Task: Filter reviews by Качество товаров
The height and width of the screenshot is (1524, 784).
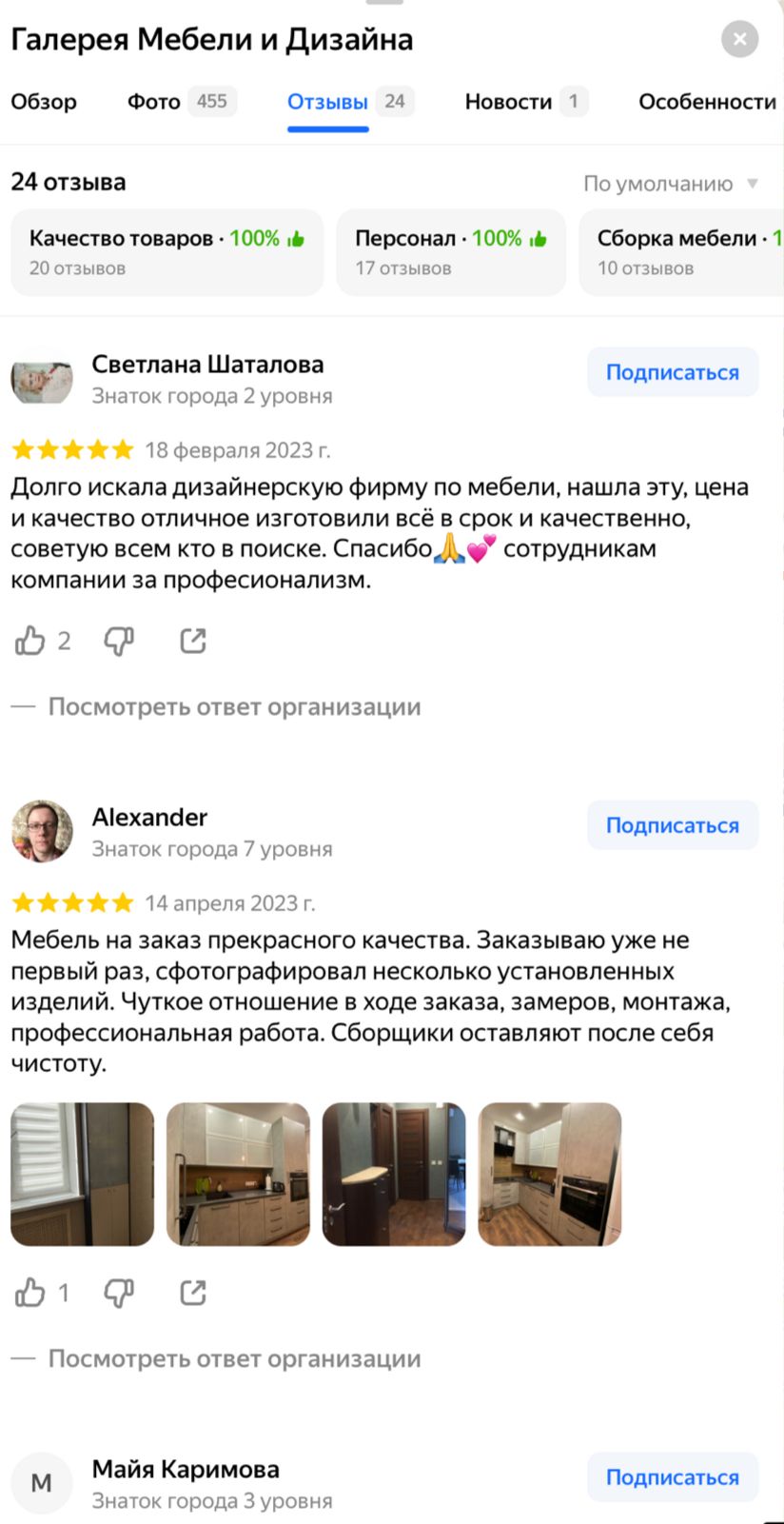Action: click(x=167, y=252)
